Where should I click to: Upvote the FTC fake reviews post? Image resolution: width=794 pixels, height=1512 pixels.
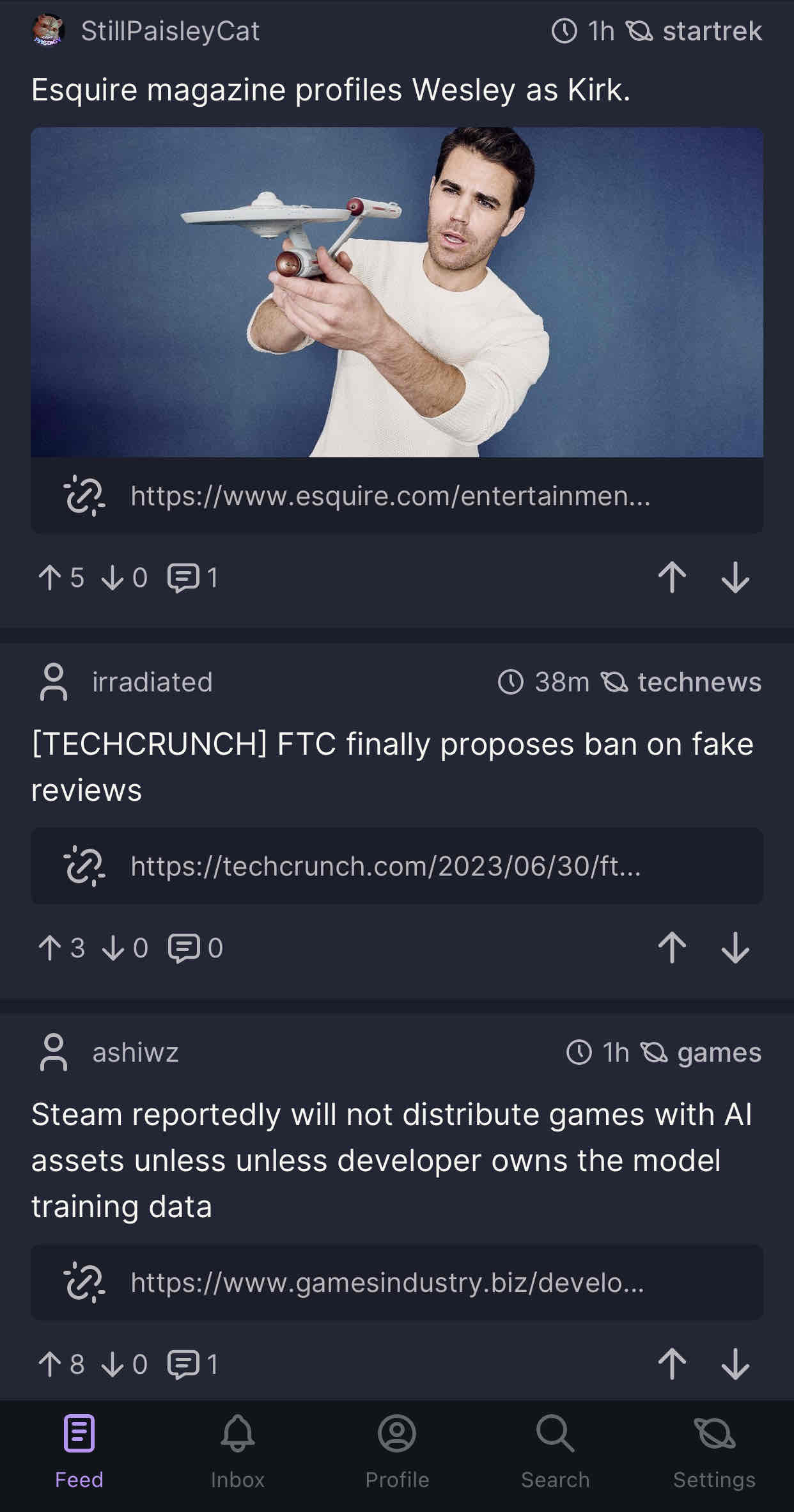[x=672, y=947]
